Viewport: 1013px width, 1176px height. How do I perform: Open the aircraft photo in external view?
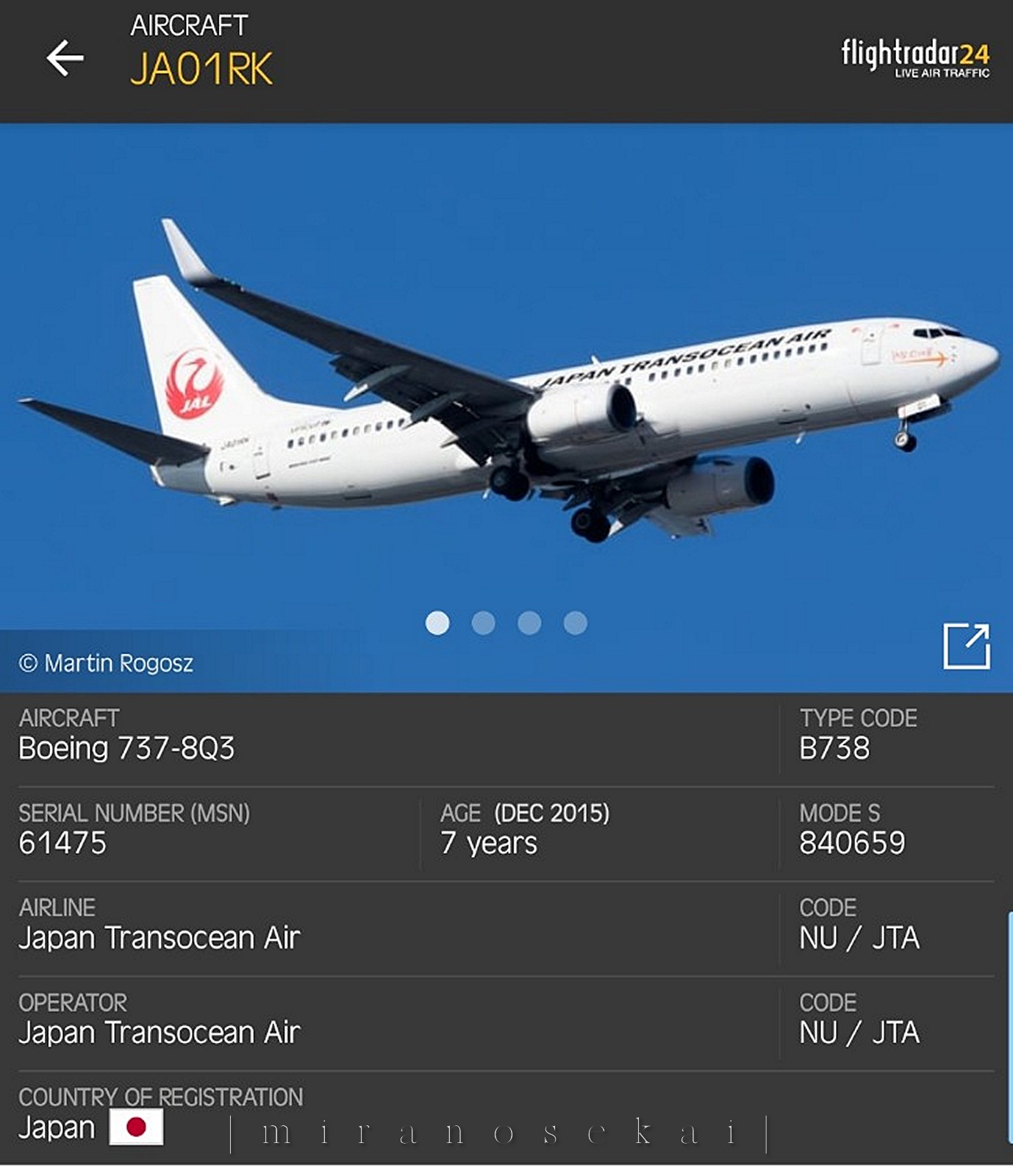(966, 646)
